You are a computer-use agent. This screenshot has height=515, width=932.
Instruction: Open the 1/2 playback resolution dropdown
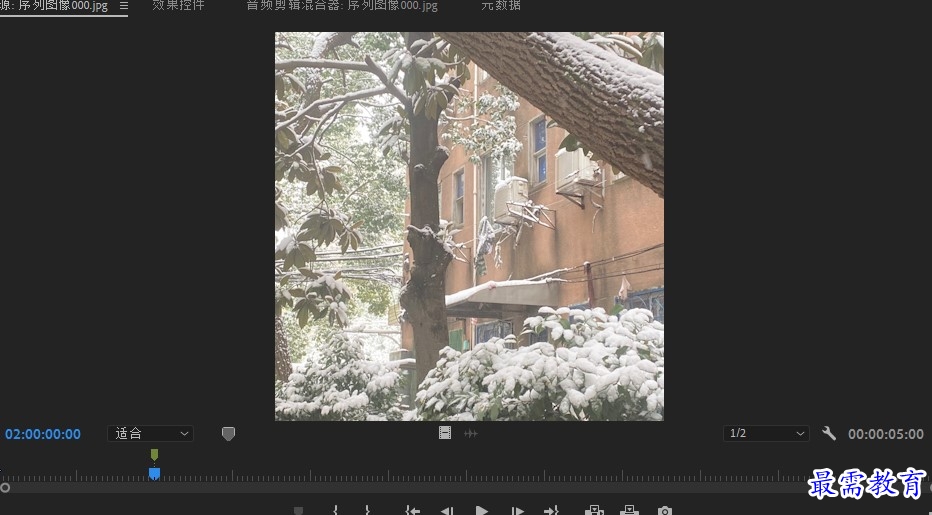[x=766, y=433]
